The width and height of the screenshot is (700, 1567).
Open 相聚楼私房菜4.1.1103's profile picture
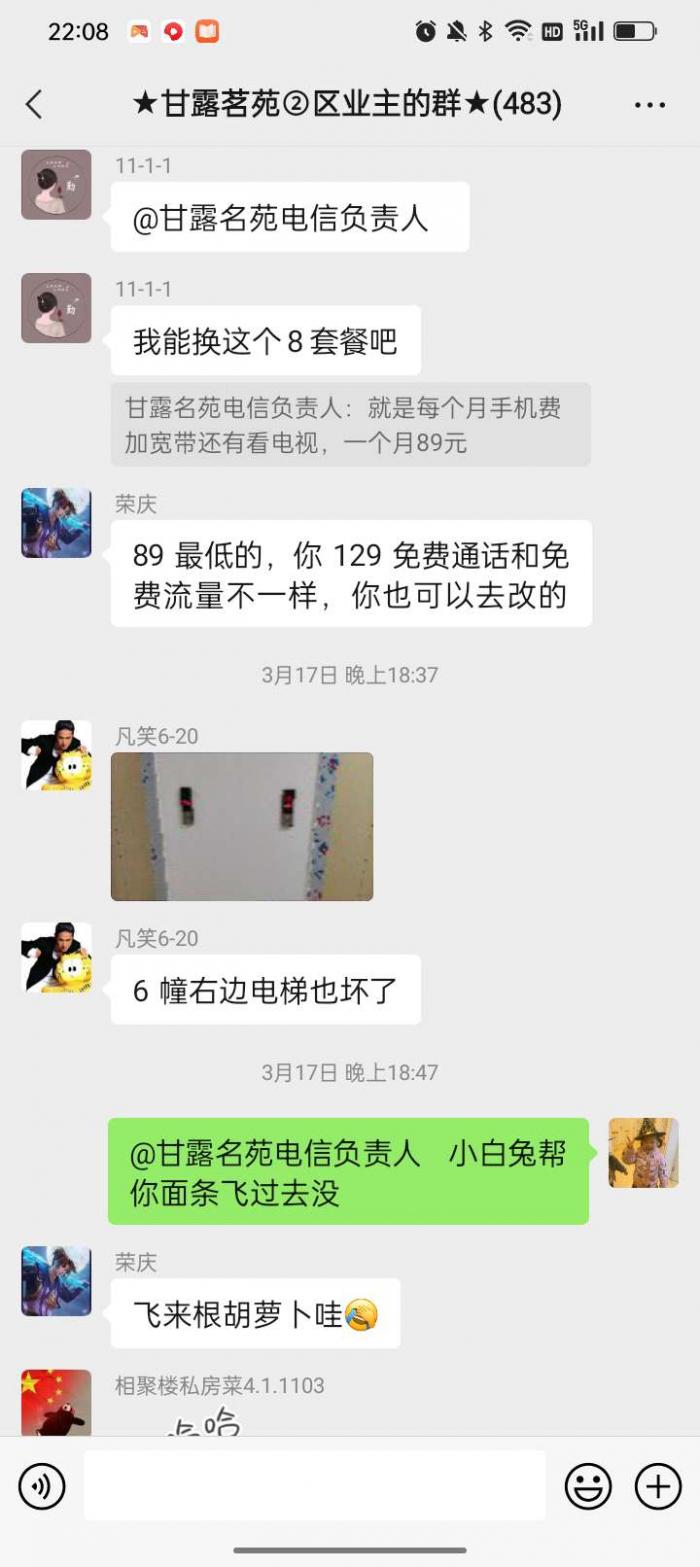tap(56, 1402)
